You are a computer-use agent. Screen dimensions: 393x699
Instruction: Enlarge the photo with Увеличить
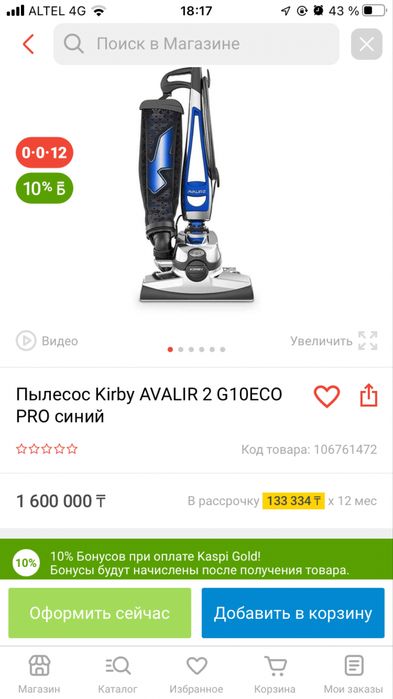[x=334, y=341]
